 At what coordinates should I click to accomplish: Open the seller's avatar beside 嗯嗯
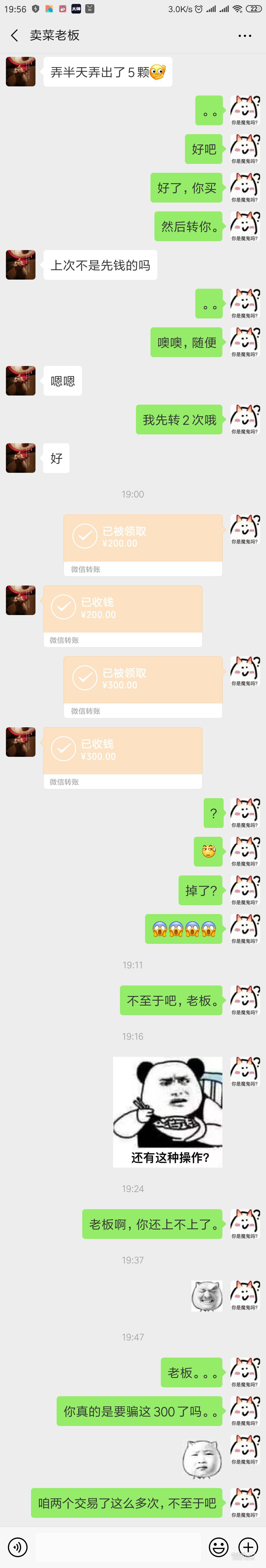[x=21, y=380]
